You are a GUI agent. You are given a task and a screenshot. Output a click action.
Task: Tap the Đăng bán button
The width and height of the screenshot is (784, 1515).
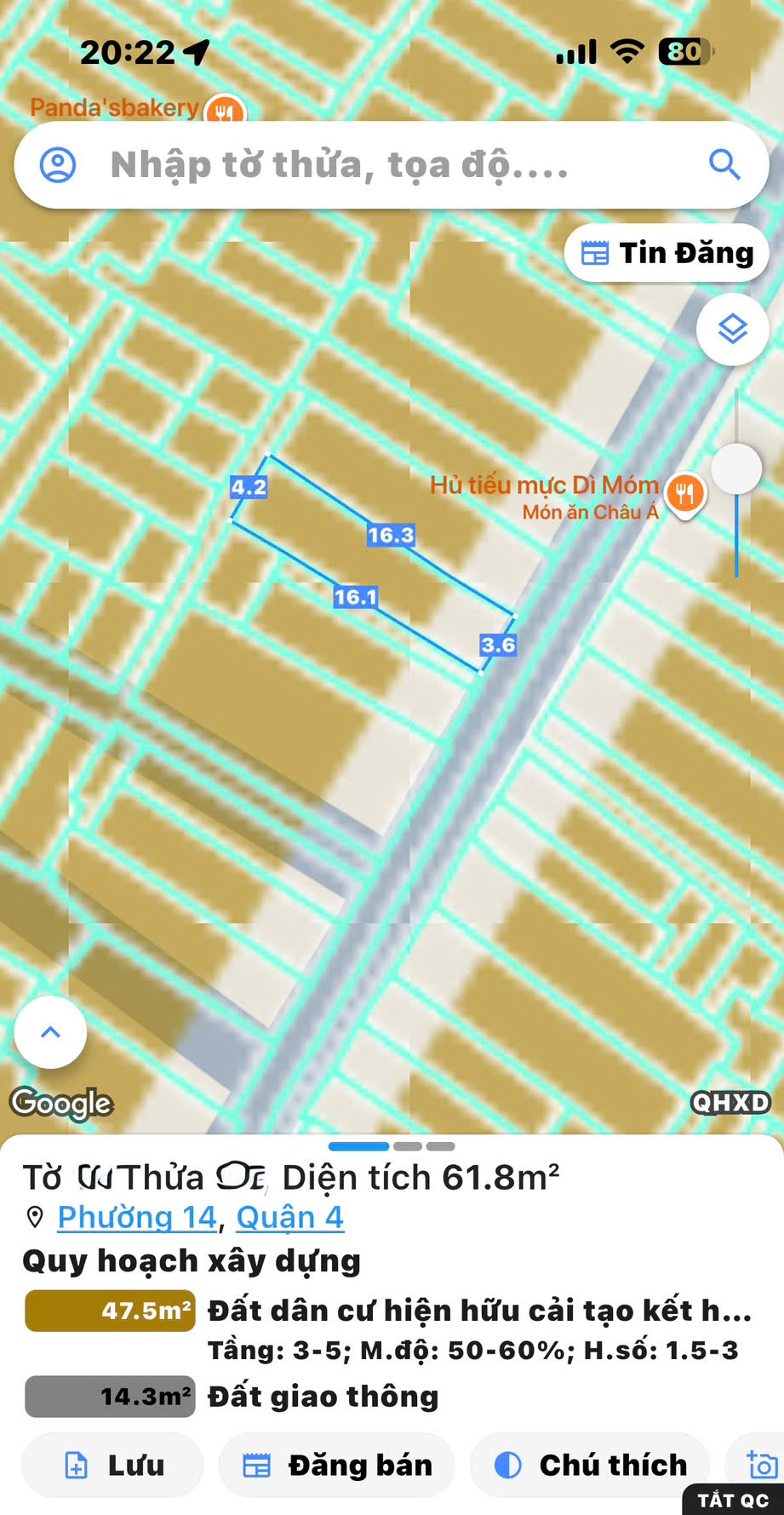pyautogui.click(x=337, y=1465)
